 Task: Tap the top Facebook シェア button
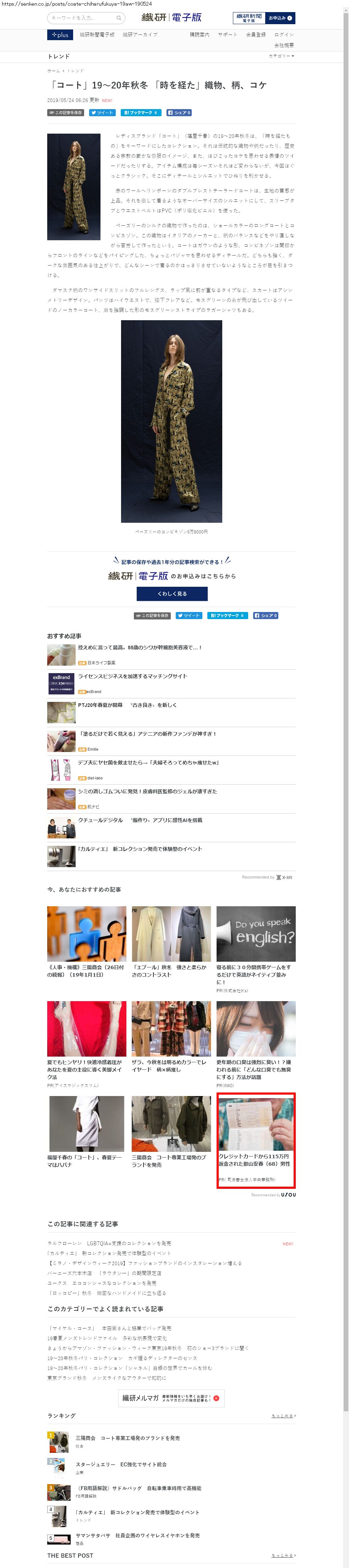pos(179,113)
